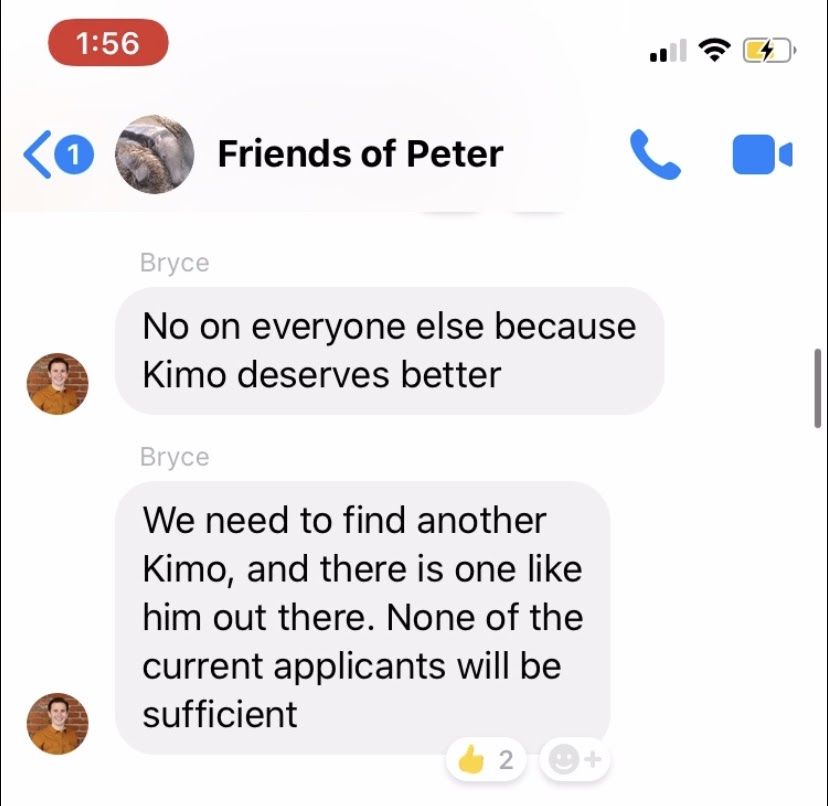The width and height of the screenshot is (828, 806).
Task: Start a voice call with the group
Action: 655,155
